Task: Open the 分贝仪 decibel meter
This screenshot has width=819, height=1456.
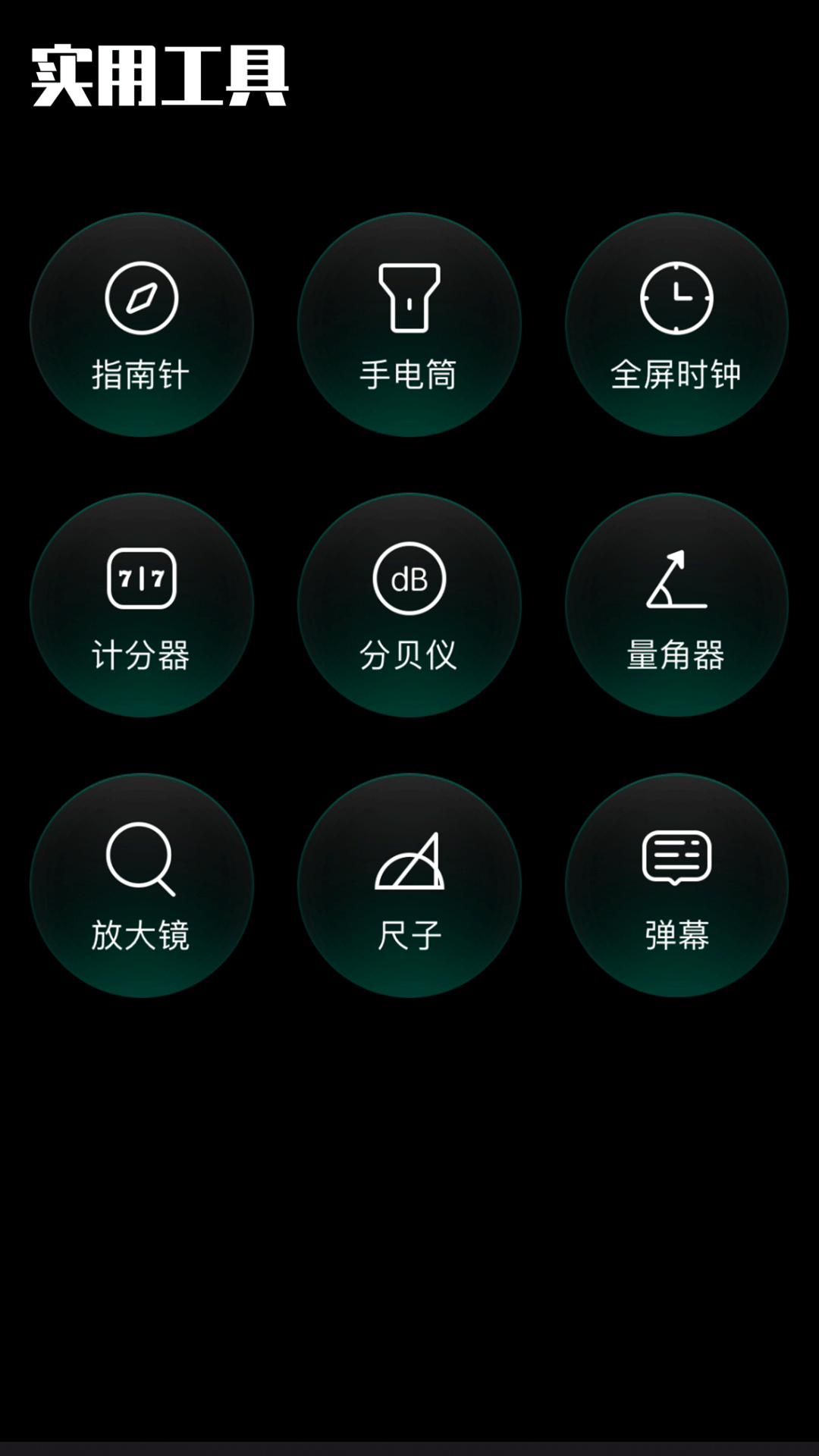Action: (x=409, y=605)
